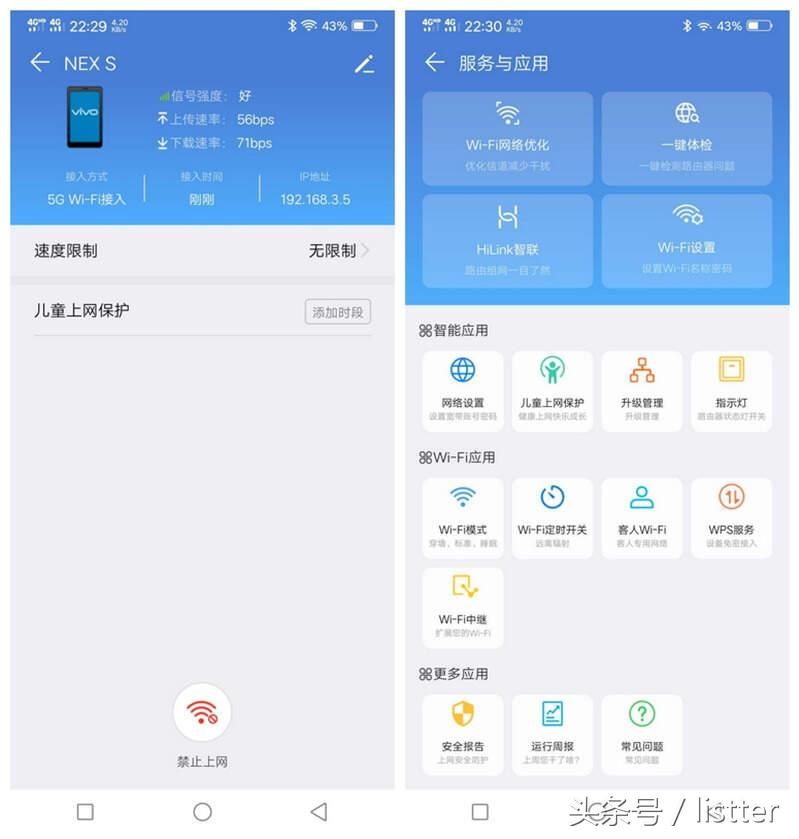Viewport: 799px width, 839px height.
Task: Open the 常见问题 tile
Action: (641, 734)
